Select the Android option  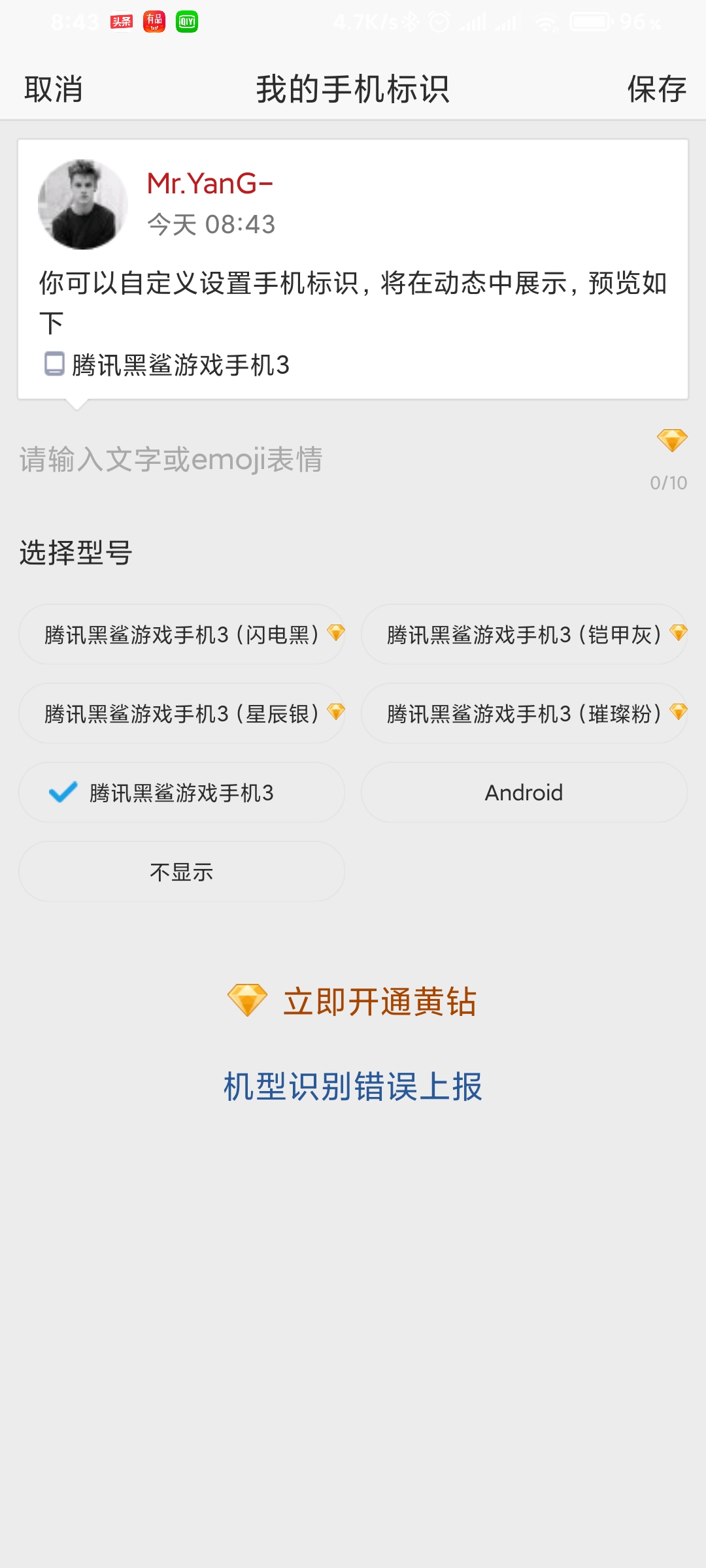524,792
